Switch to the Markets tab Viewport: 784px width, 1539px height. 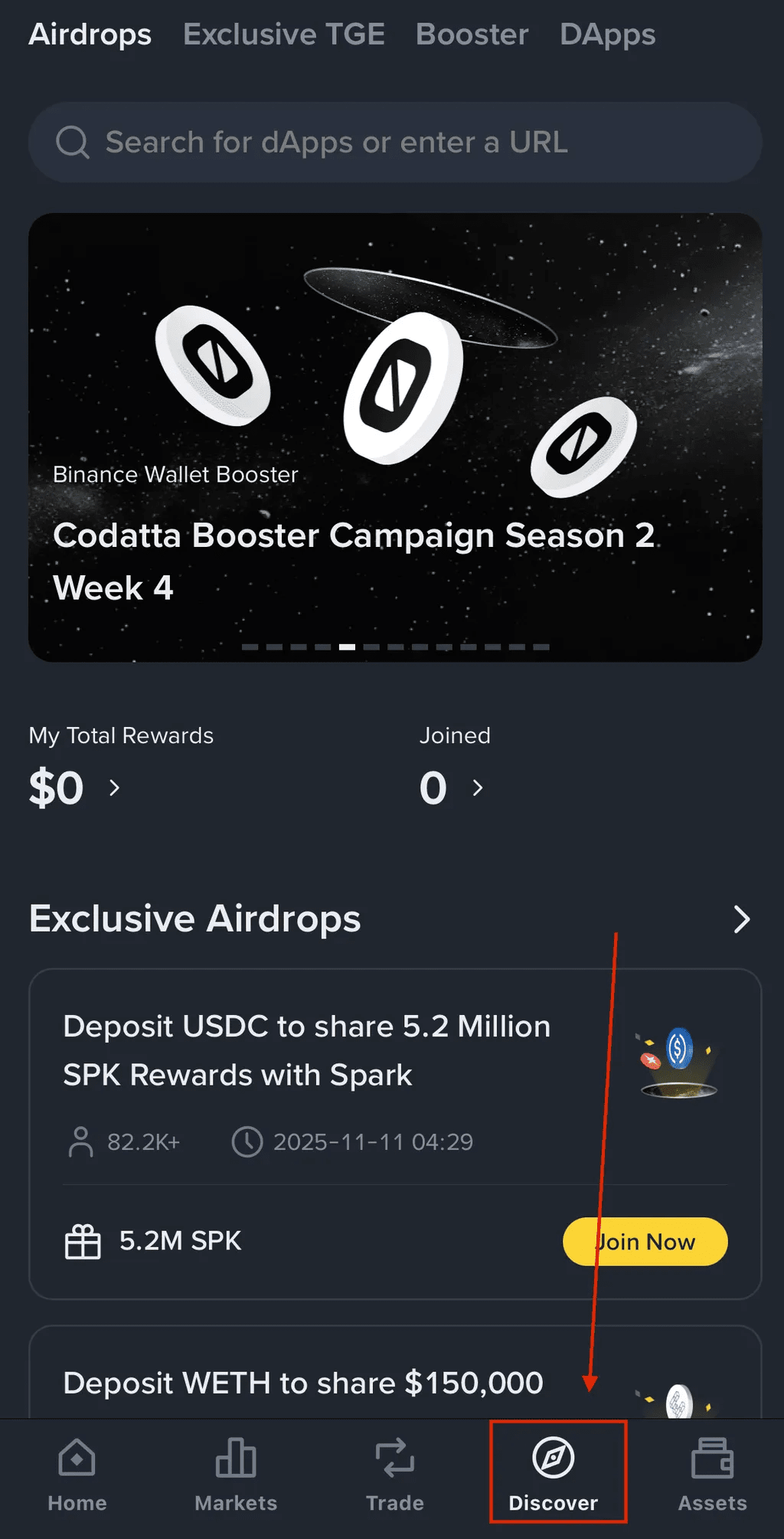coord(236,1475)
